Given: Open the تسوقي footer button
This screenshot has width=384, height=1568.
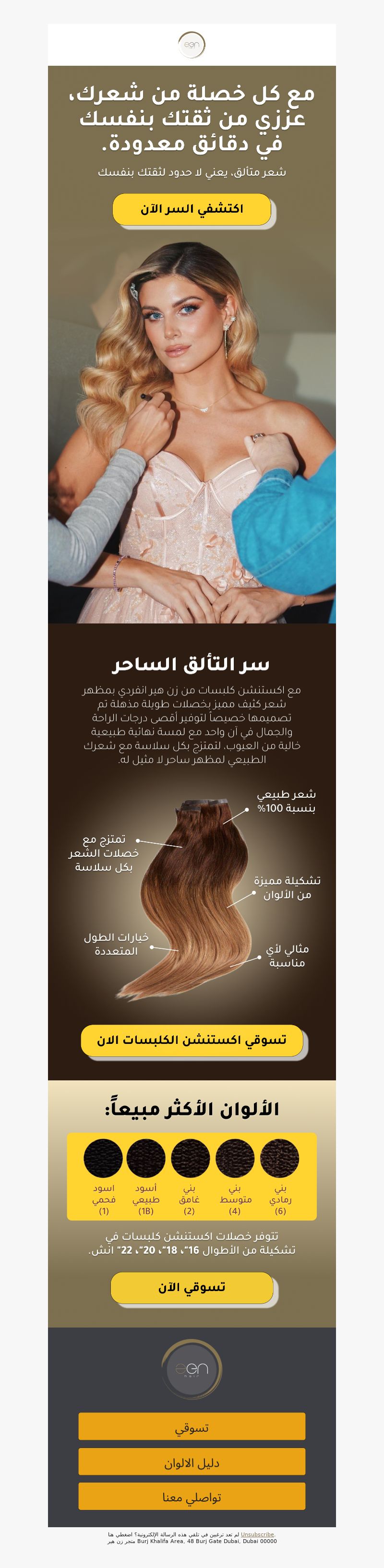Looking at the screenshot, I should 192,1426.
